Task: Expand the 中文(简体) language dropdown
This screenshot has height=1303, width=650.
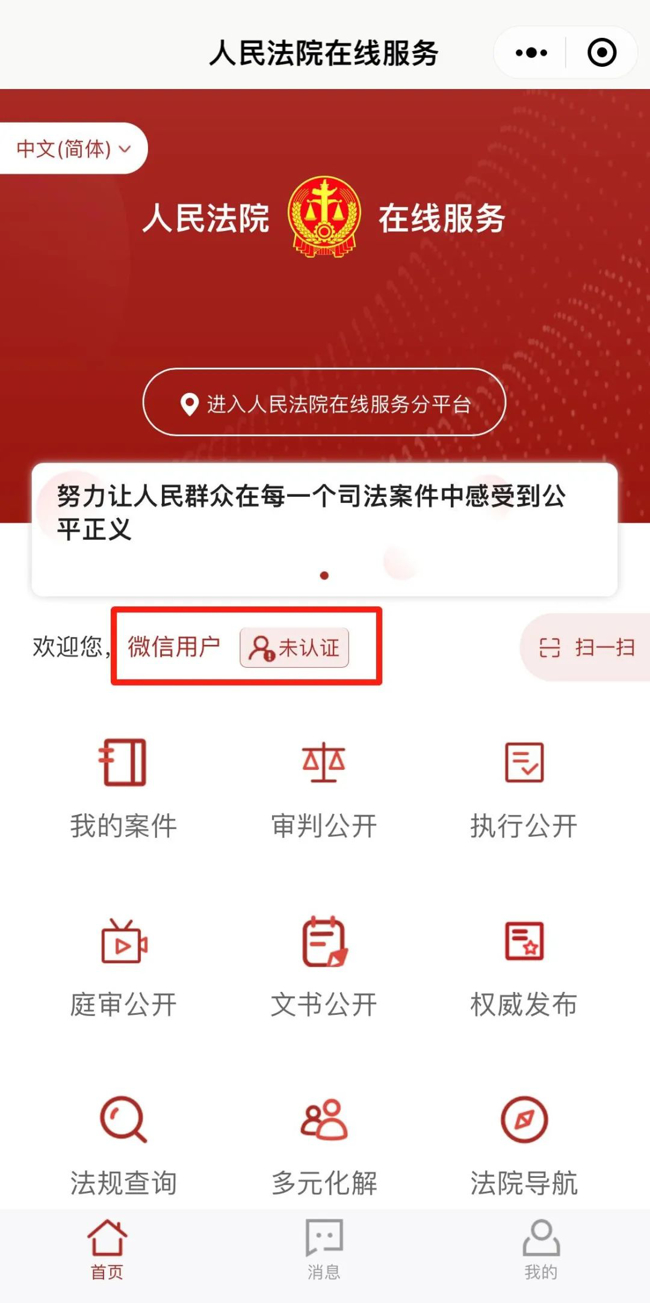Action: pos(73,149)
